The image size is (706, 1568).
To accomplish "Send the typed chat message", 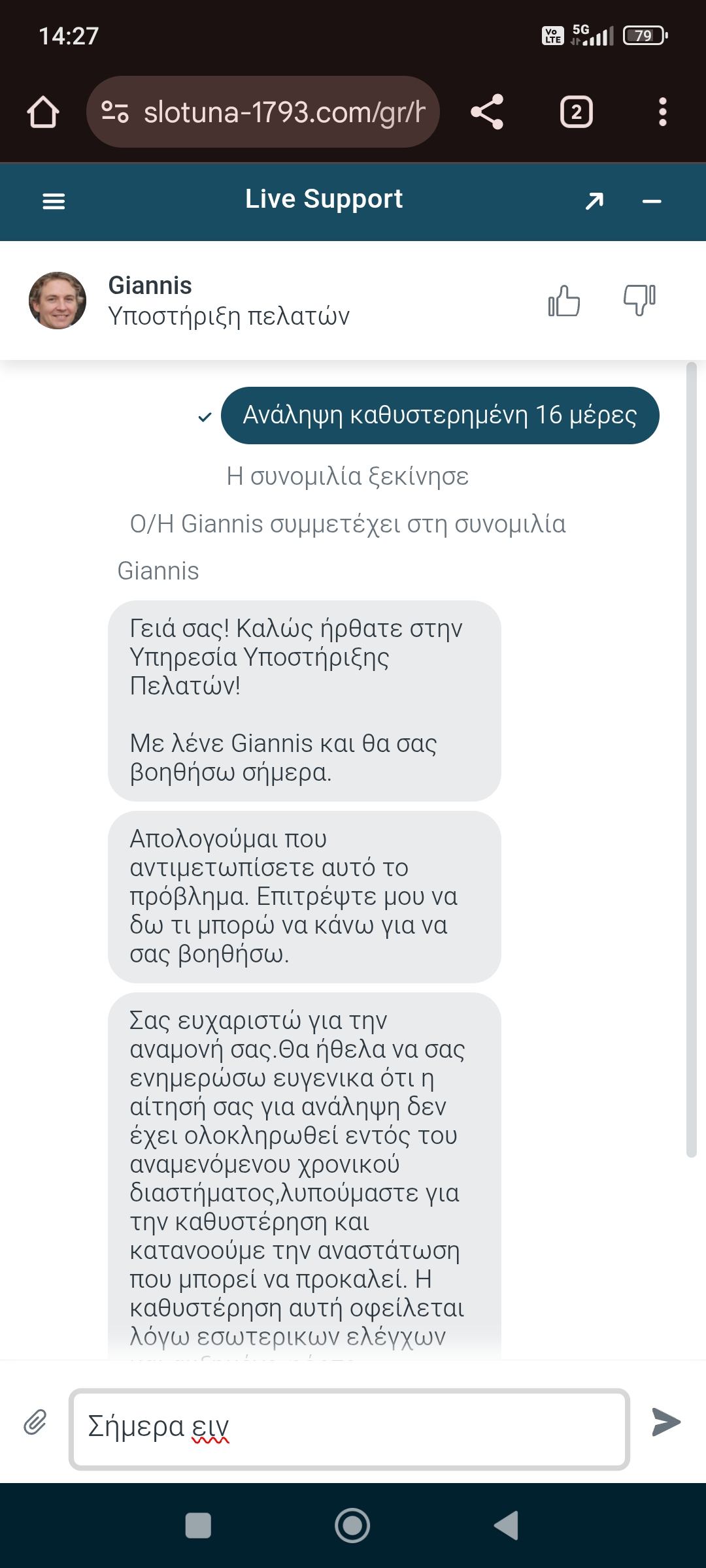I will (666, 1422).
